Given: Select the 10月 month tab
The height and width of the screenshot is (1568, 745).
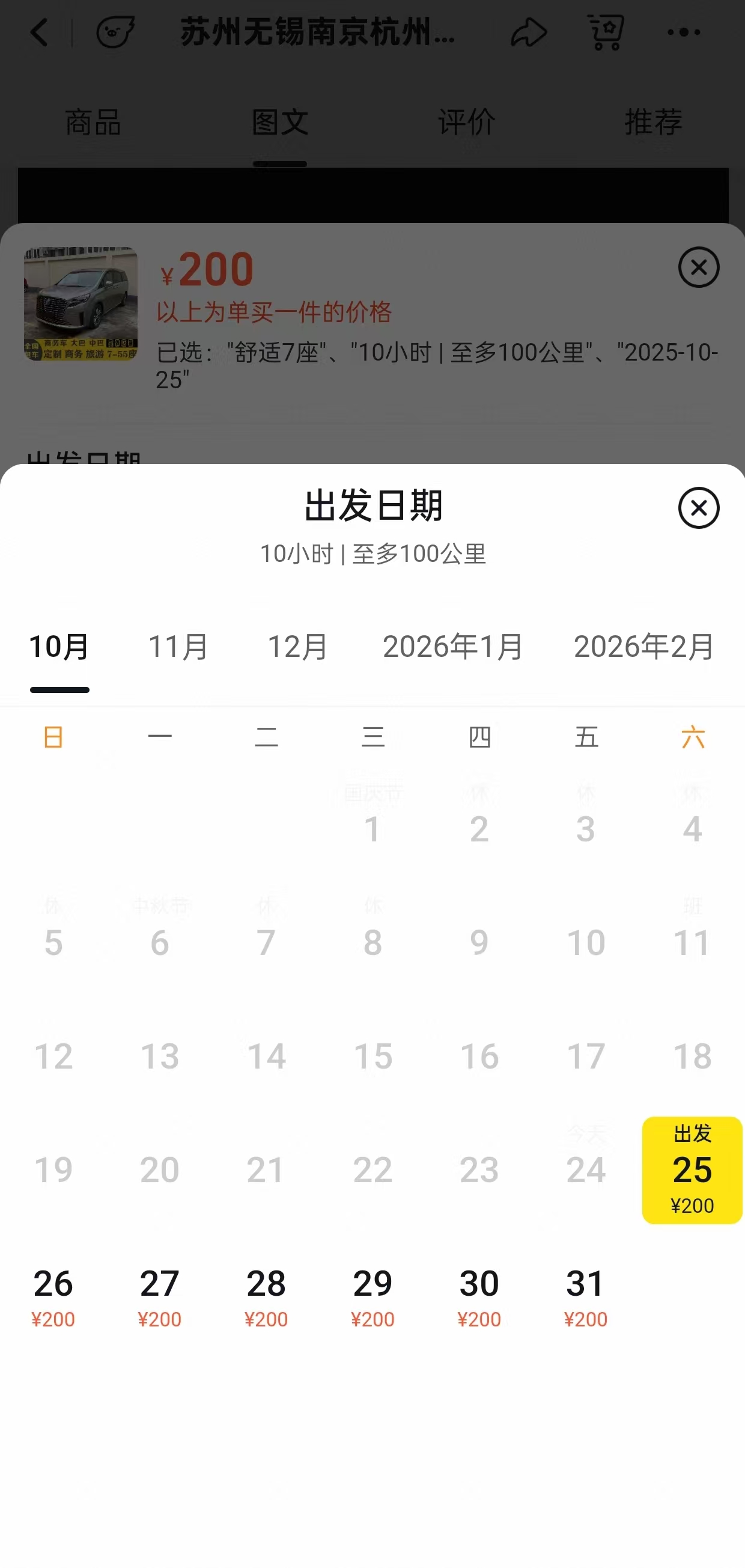Looking at the screenshot, I should point(59,647).
